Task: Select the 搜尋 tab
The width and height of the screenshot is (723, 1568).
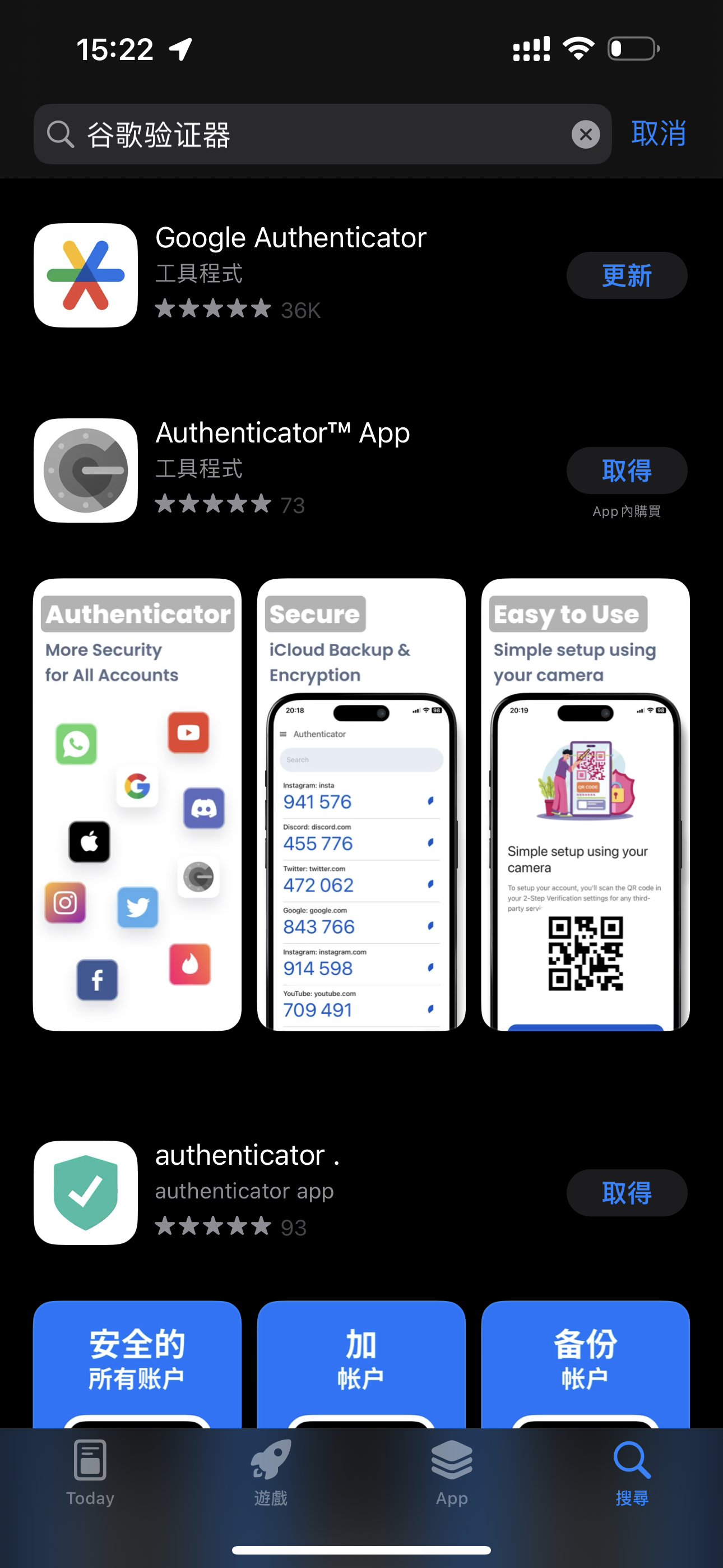Action: point(632,1472)
